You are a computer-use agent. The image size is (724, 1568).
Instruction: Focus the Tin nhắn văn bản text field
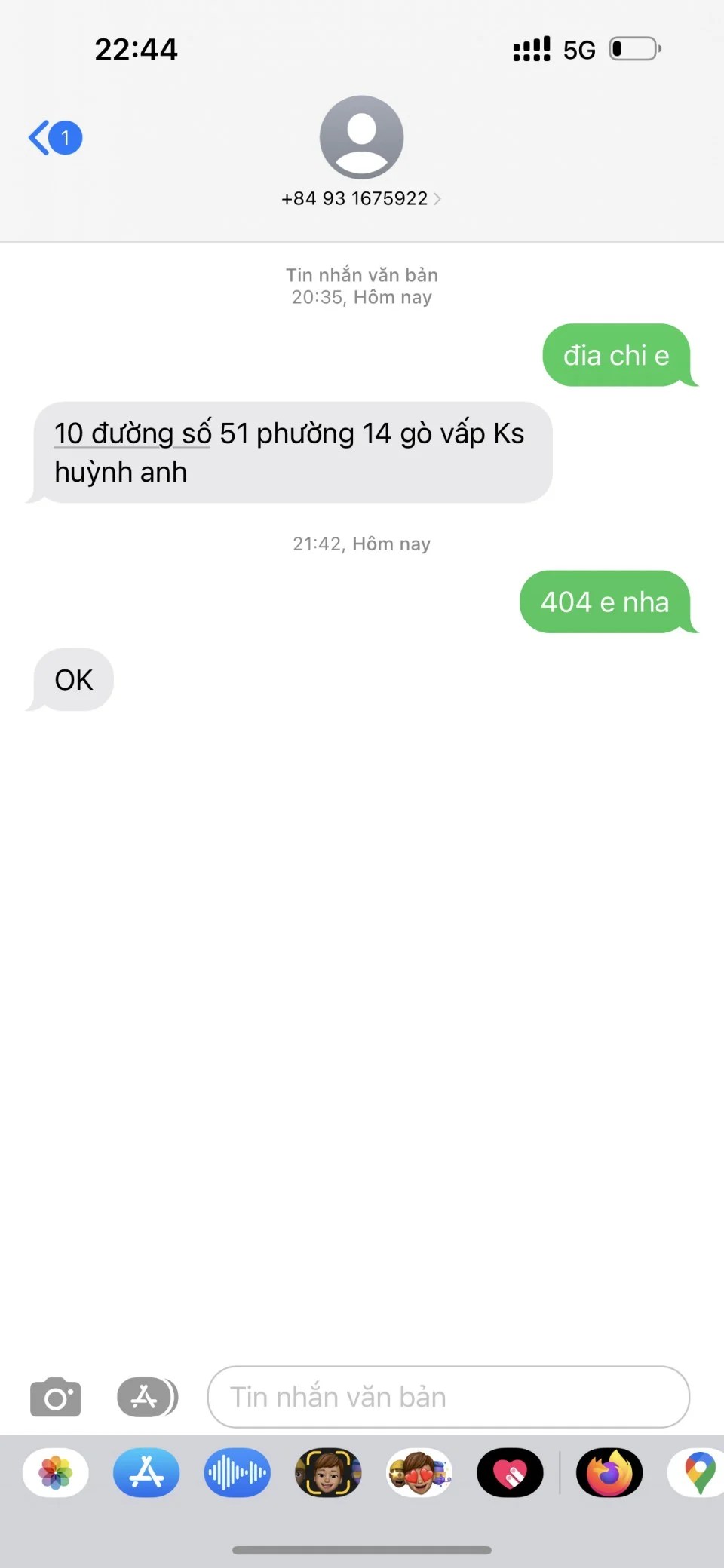tap(448, 1398)
